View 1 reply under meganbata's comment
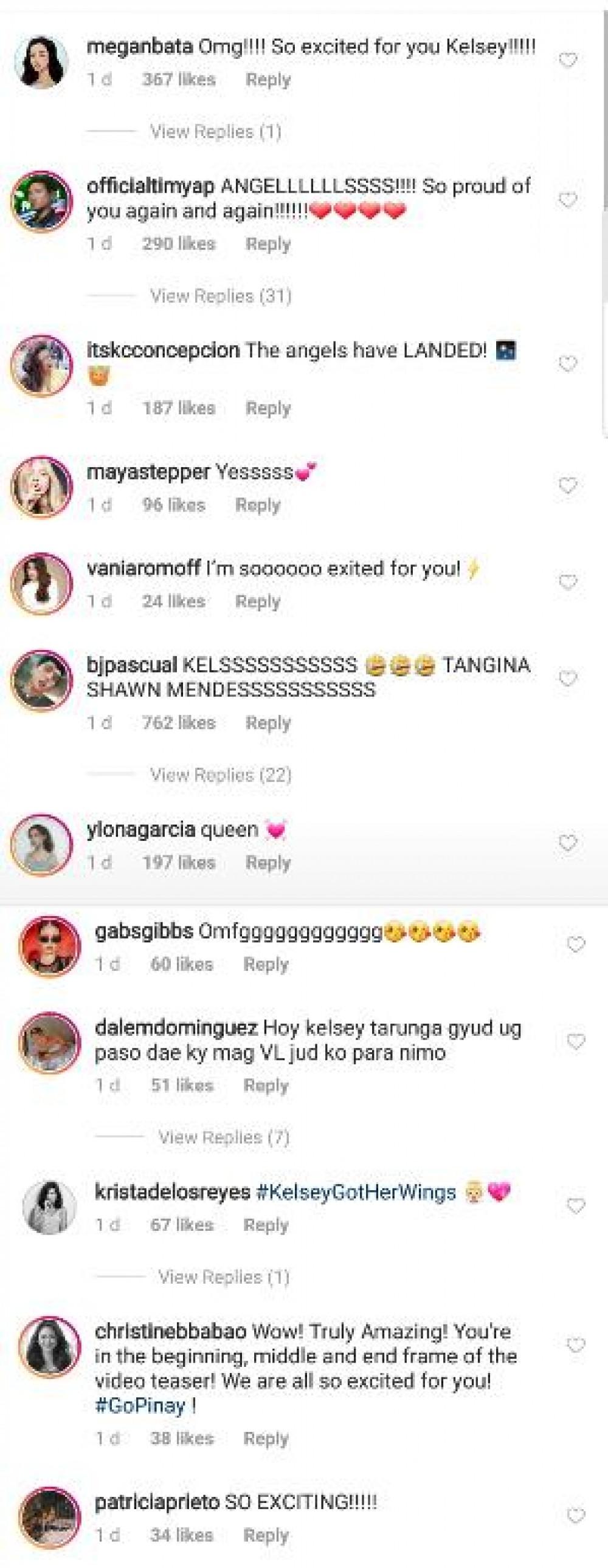608x1568 pixels. (216, 131)
